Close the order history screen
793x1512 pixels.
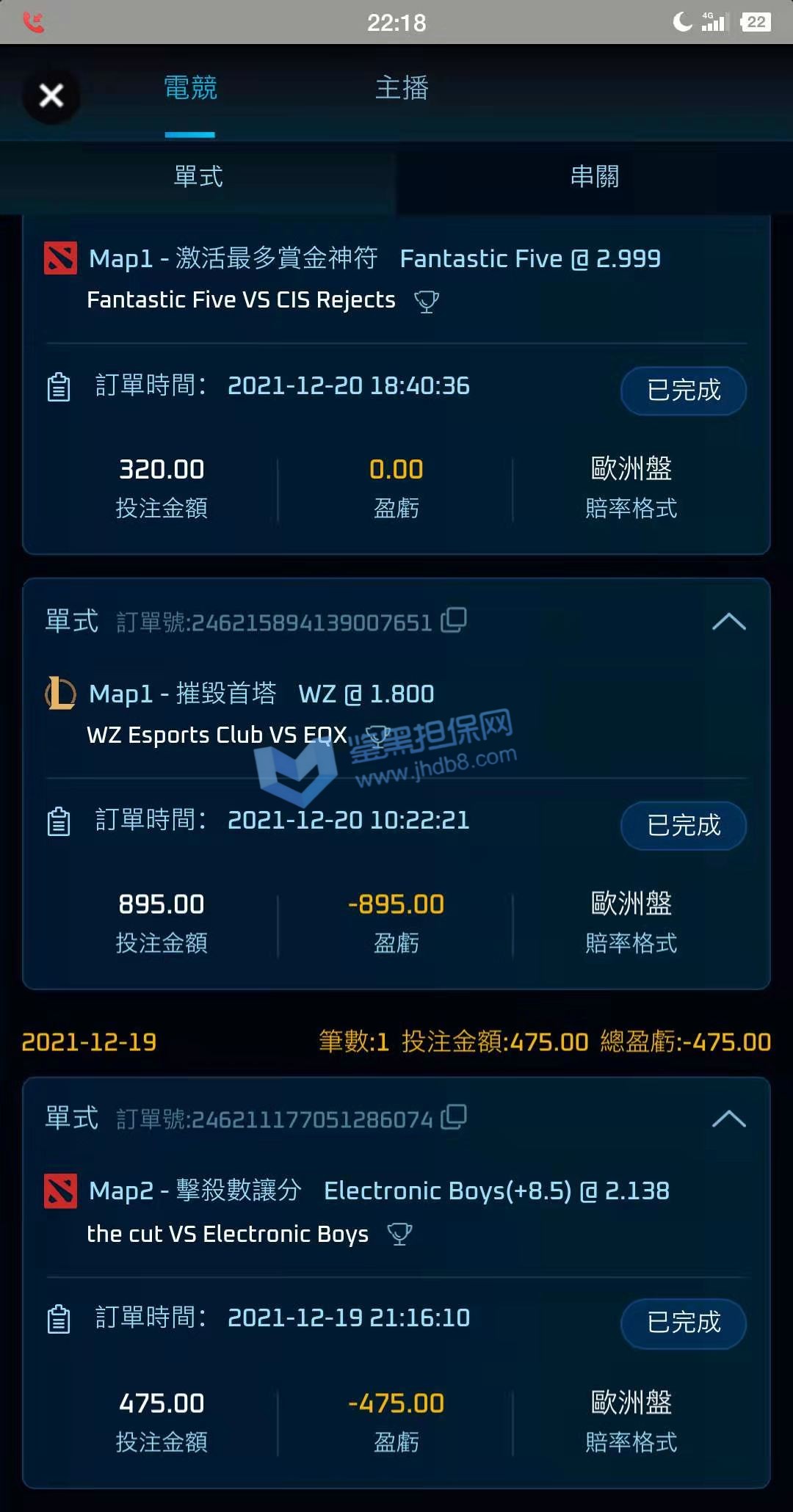pos(51,95)
